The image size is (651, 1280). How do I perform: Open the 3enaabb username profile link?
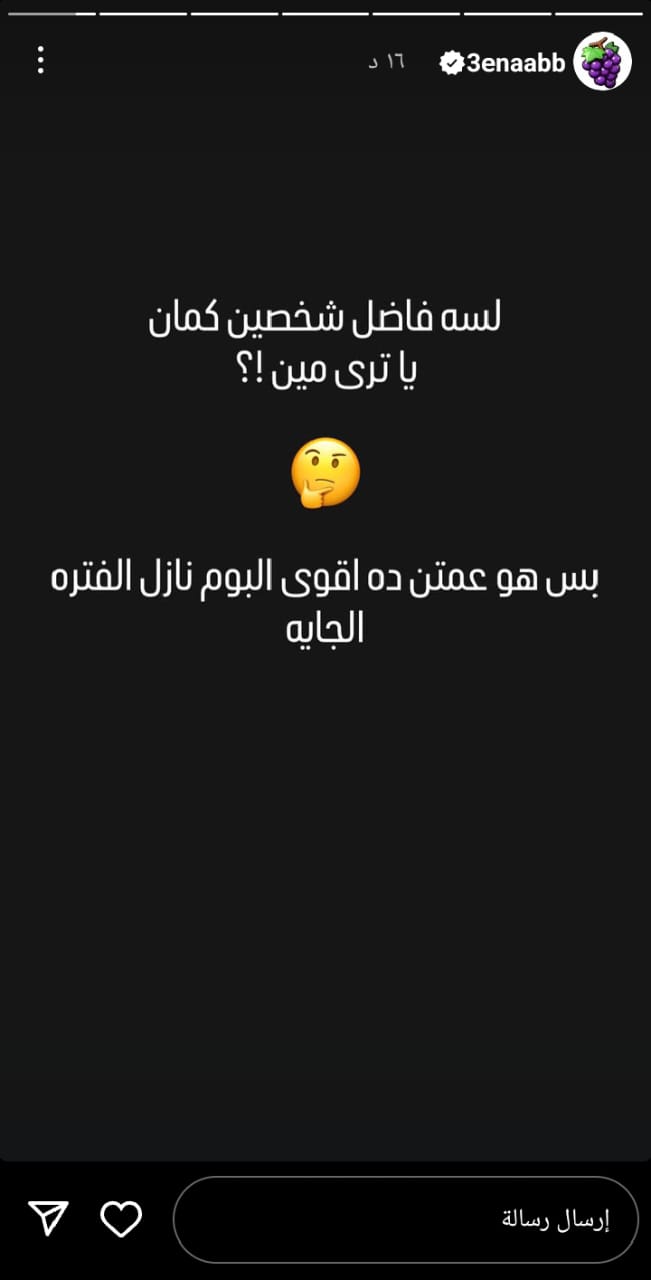[x=515, y=63]
